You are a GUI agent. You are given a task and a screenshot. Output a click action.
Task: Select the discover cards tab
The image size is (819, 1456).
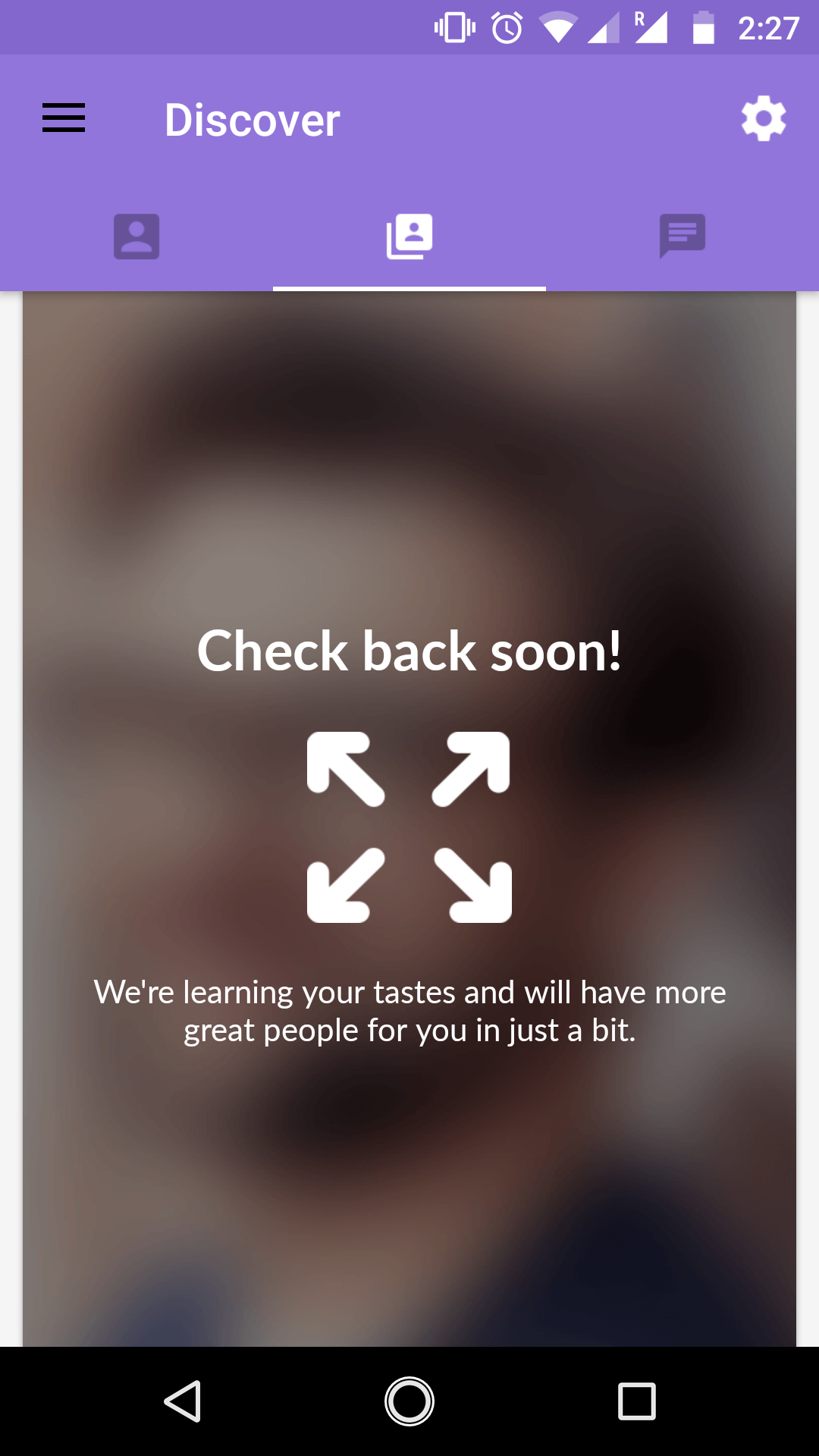click(409, 237)
